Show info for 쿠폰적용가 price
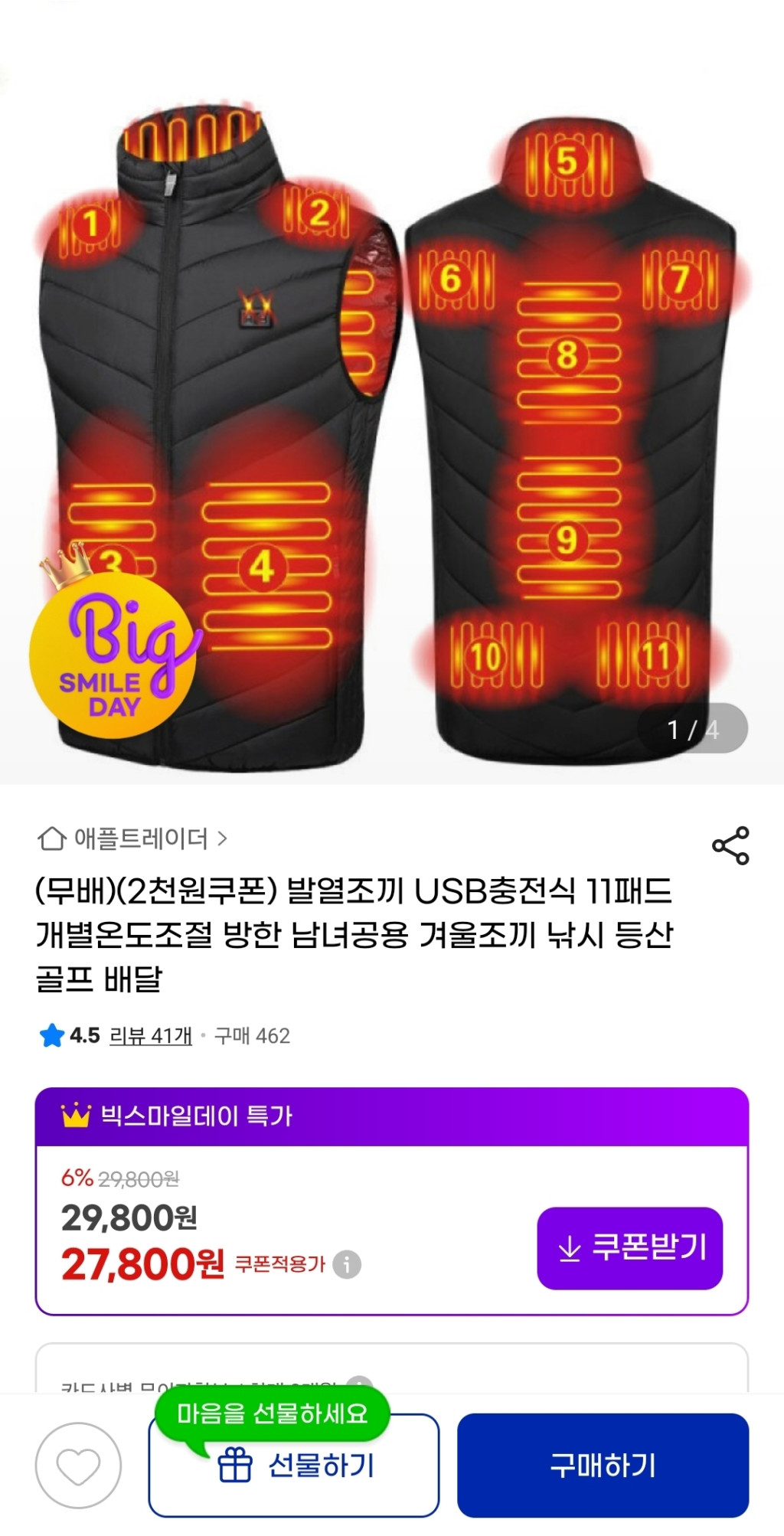The image size is (784, 1536). click(347, 1264)
